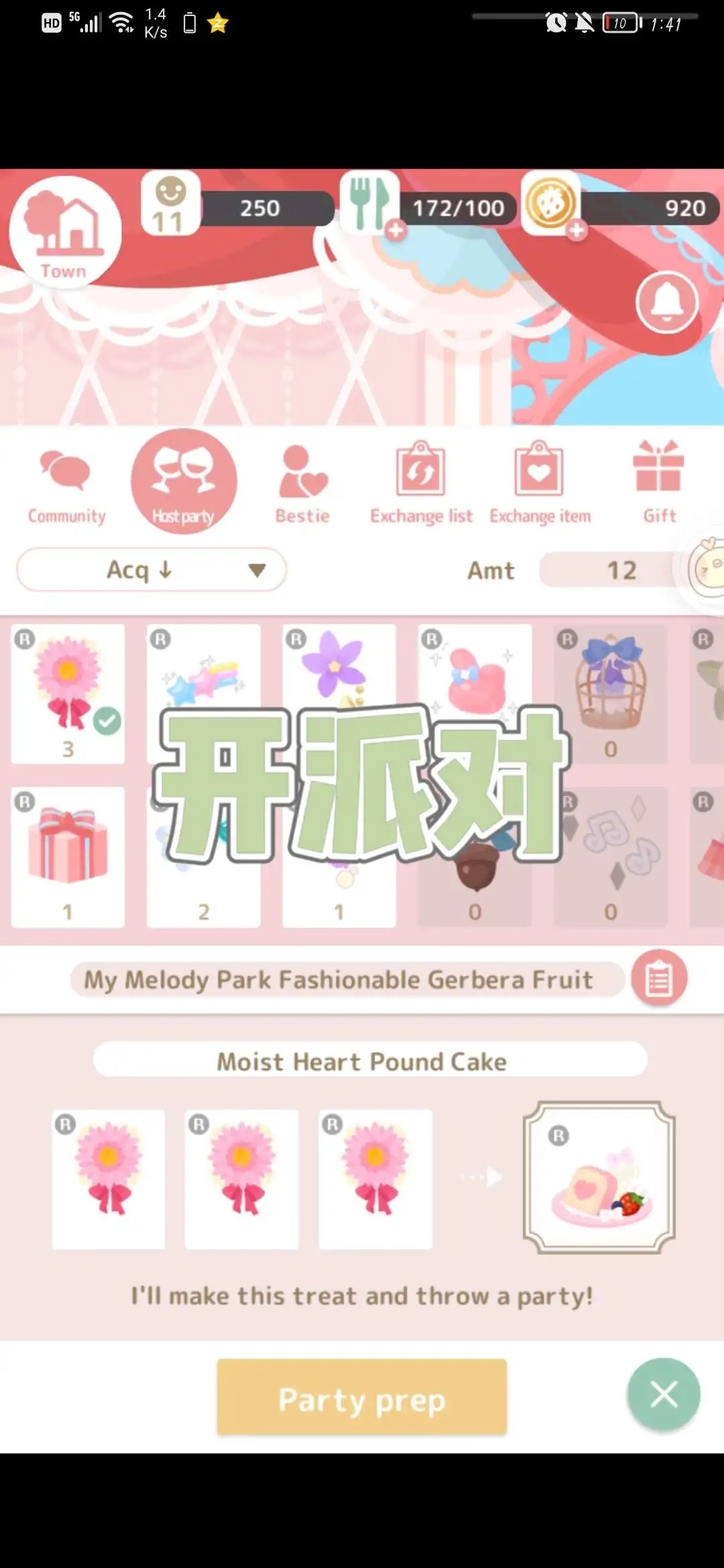Tap the Party prep button
This screenshot has height=1568, width=724.
[361, 1398]
